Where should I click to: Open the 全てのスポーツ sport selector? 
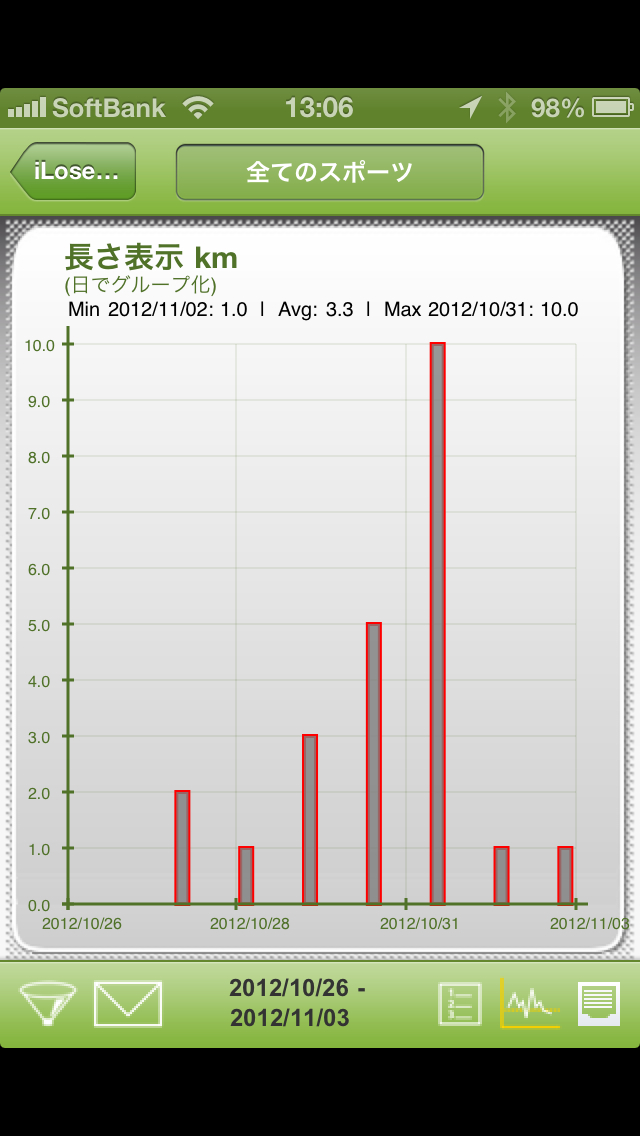click(329, 172)
